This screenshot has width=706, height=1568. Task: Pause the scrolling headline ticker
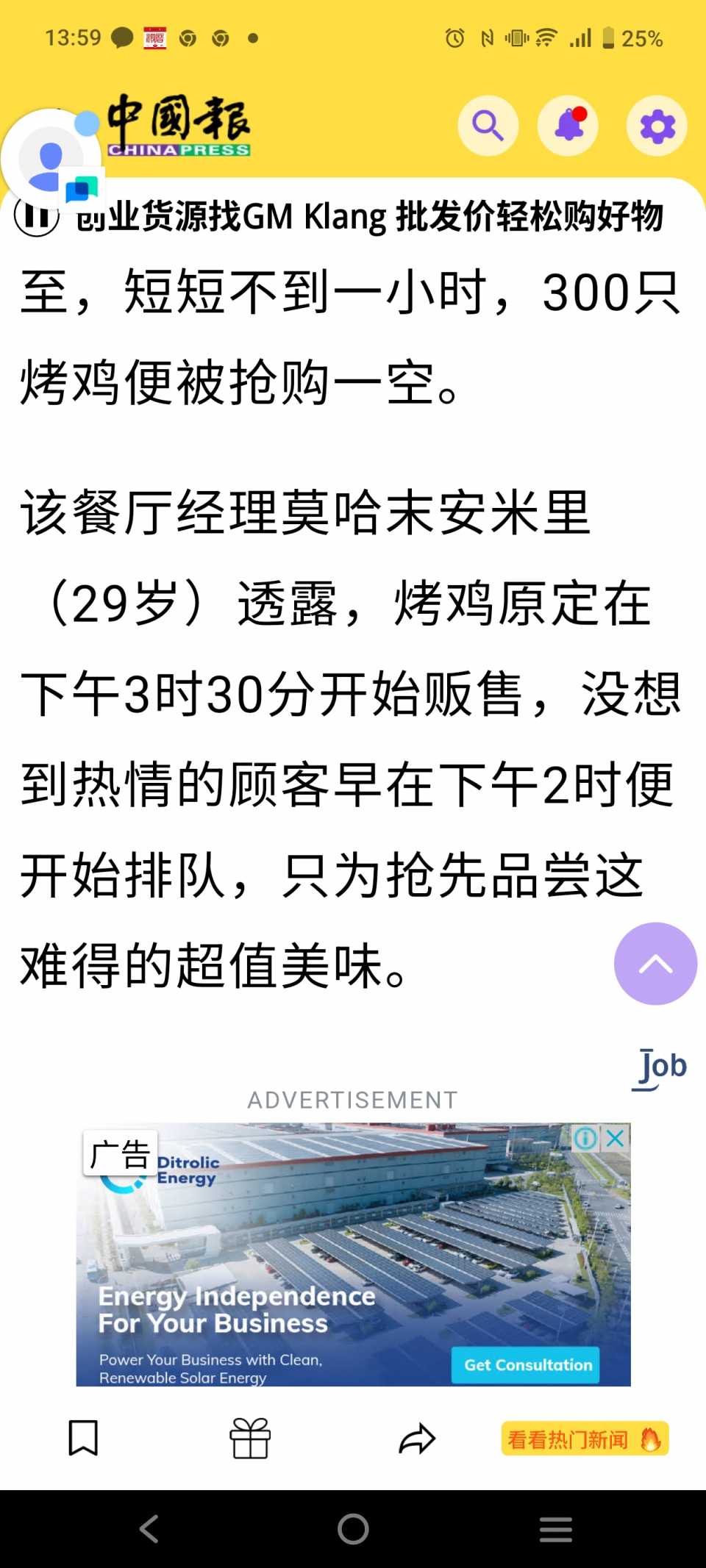coord(36,217)
